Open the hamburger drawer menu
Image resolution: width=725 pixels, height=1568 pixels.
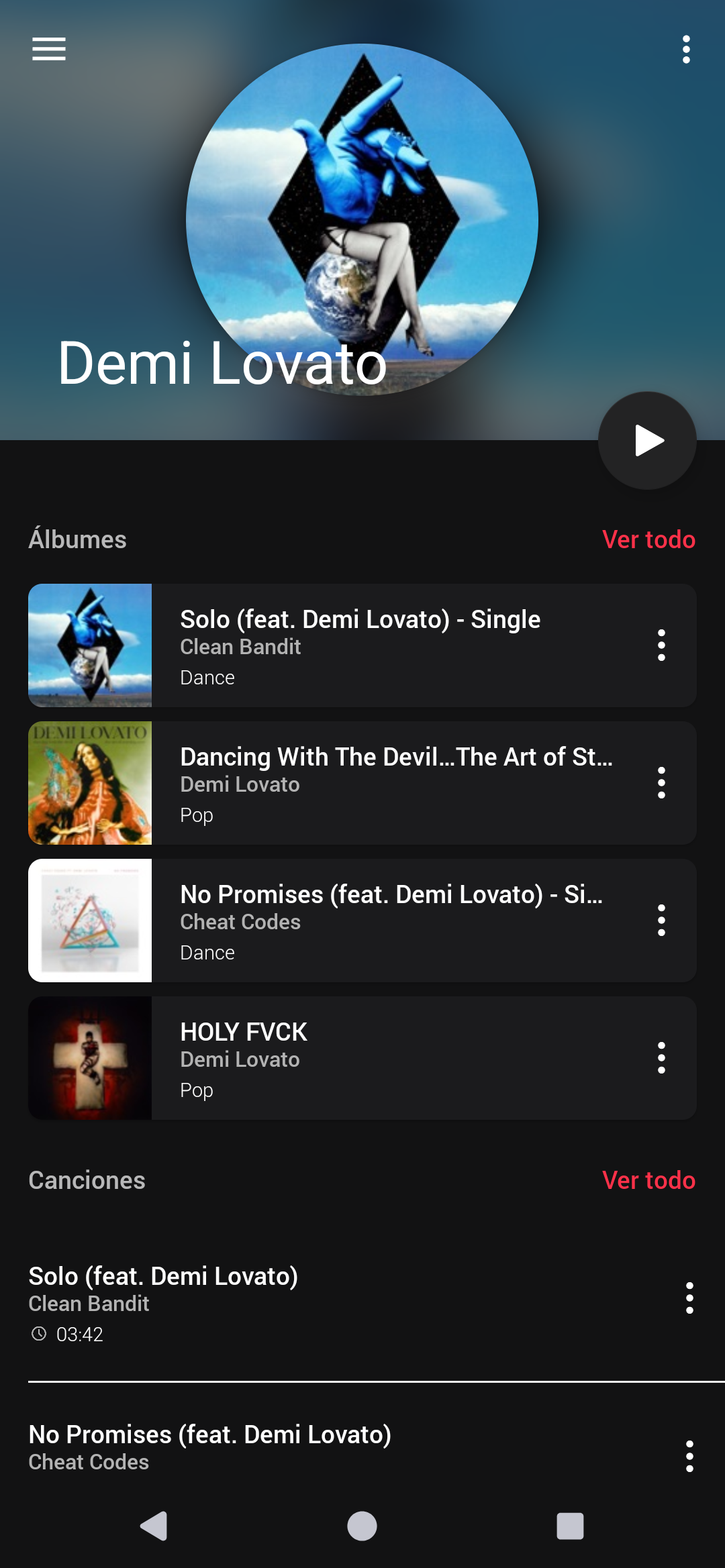pyautogui.click(x=48, y=49)
